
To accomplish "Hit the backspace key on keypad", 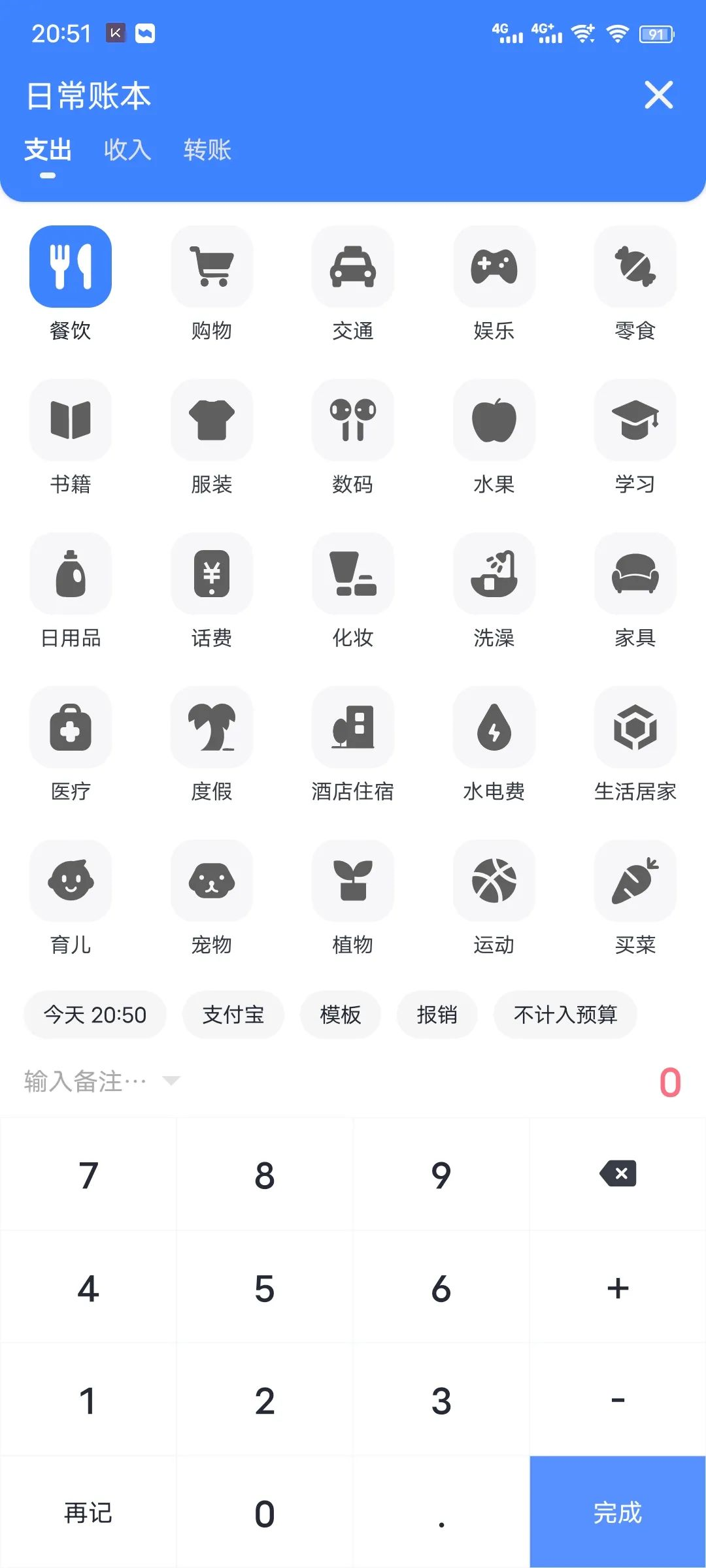I will pyautogui.click(x=617, y=1174).
